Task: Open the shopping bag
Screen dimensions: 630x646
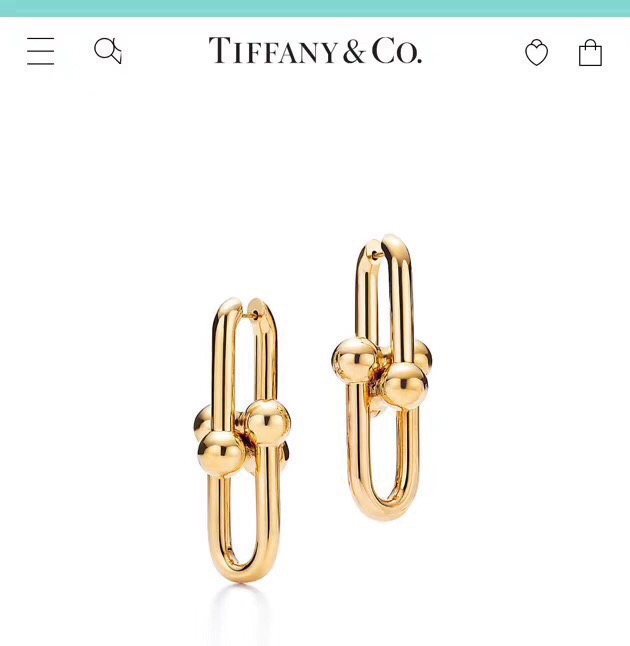Action: 590,52
